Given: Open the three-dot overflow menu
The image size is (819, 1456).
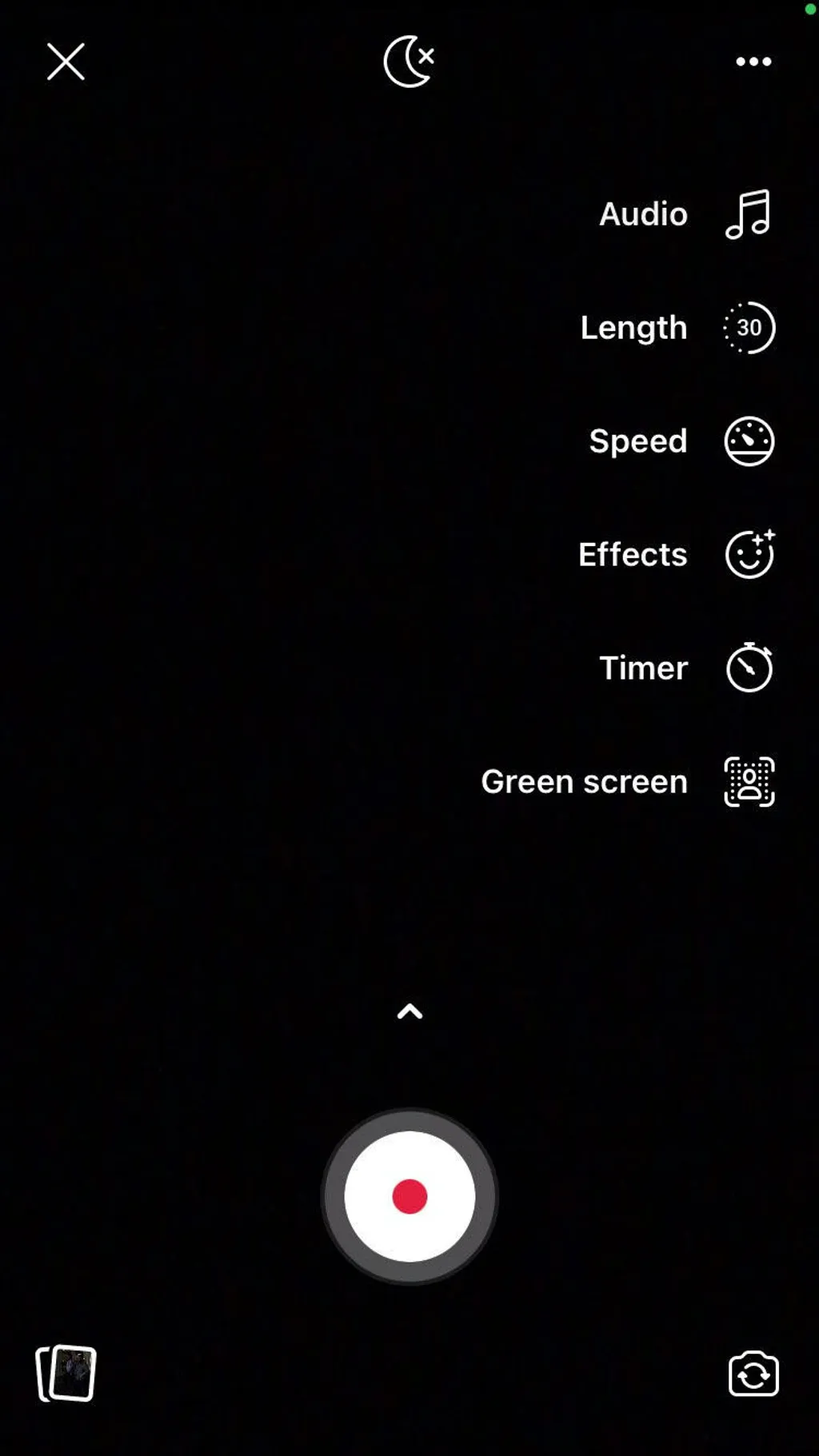Looking at the screenshot, I should (753, 62).
